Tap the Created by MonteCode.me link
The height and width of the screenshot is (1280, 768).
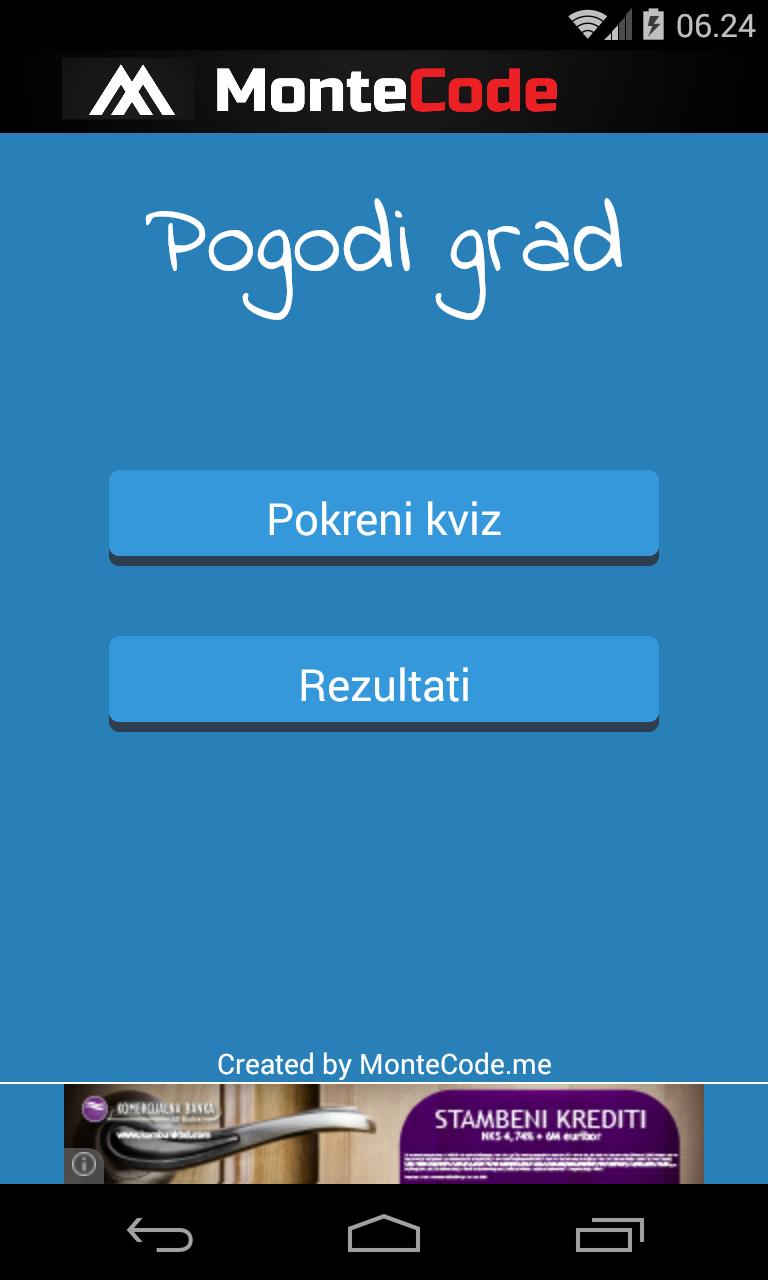(x=384, y=1064)
